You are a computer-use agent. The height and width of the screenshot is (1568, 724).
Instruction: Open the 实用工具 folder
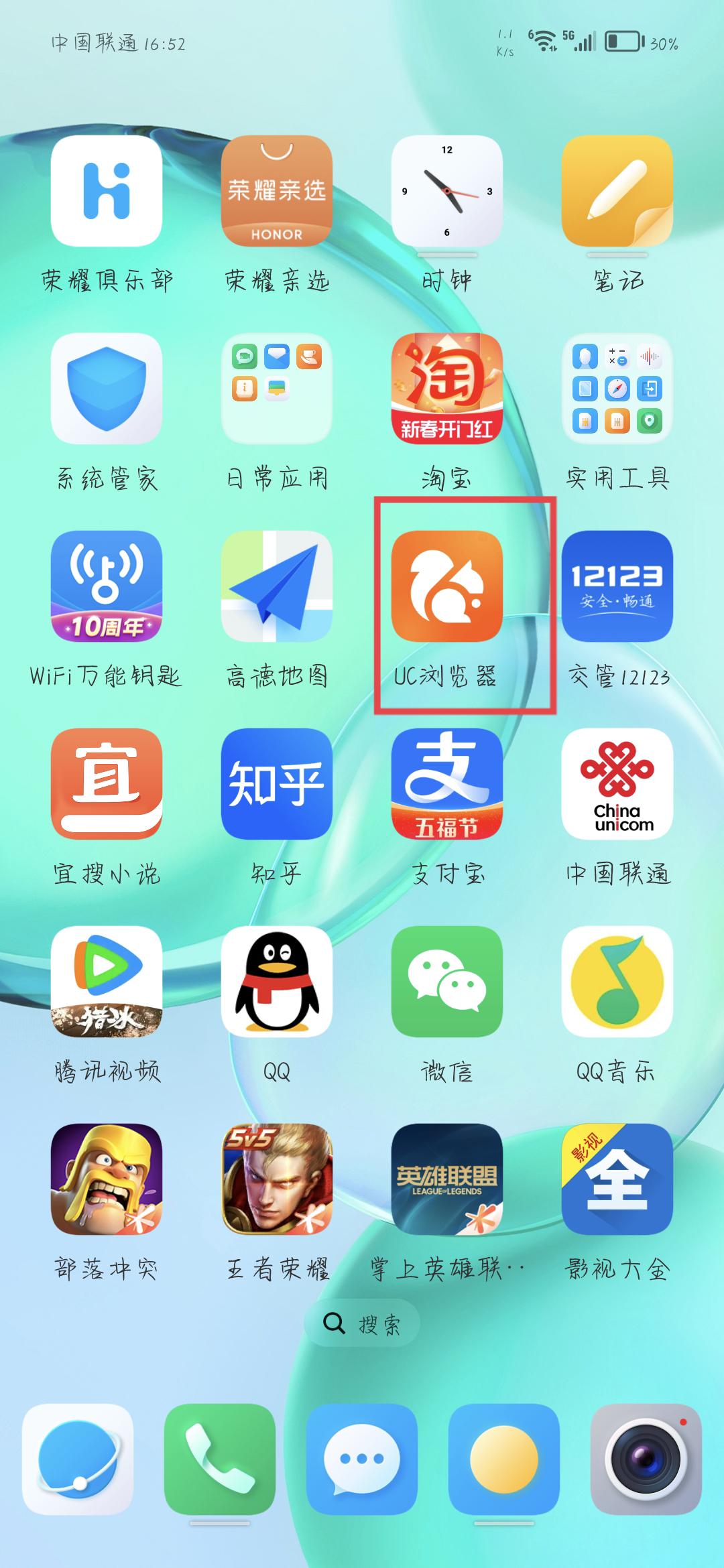click(617, 389)
